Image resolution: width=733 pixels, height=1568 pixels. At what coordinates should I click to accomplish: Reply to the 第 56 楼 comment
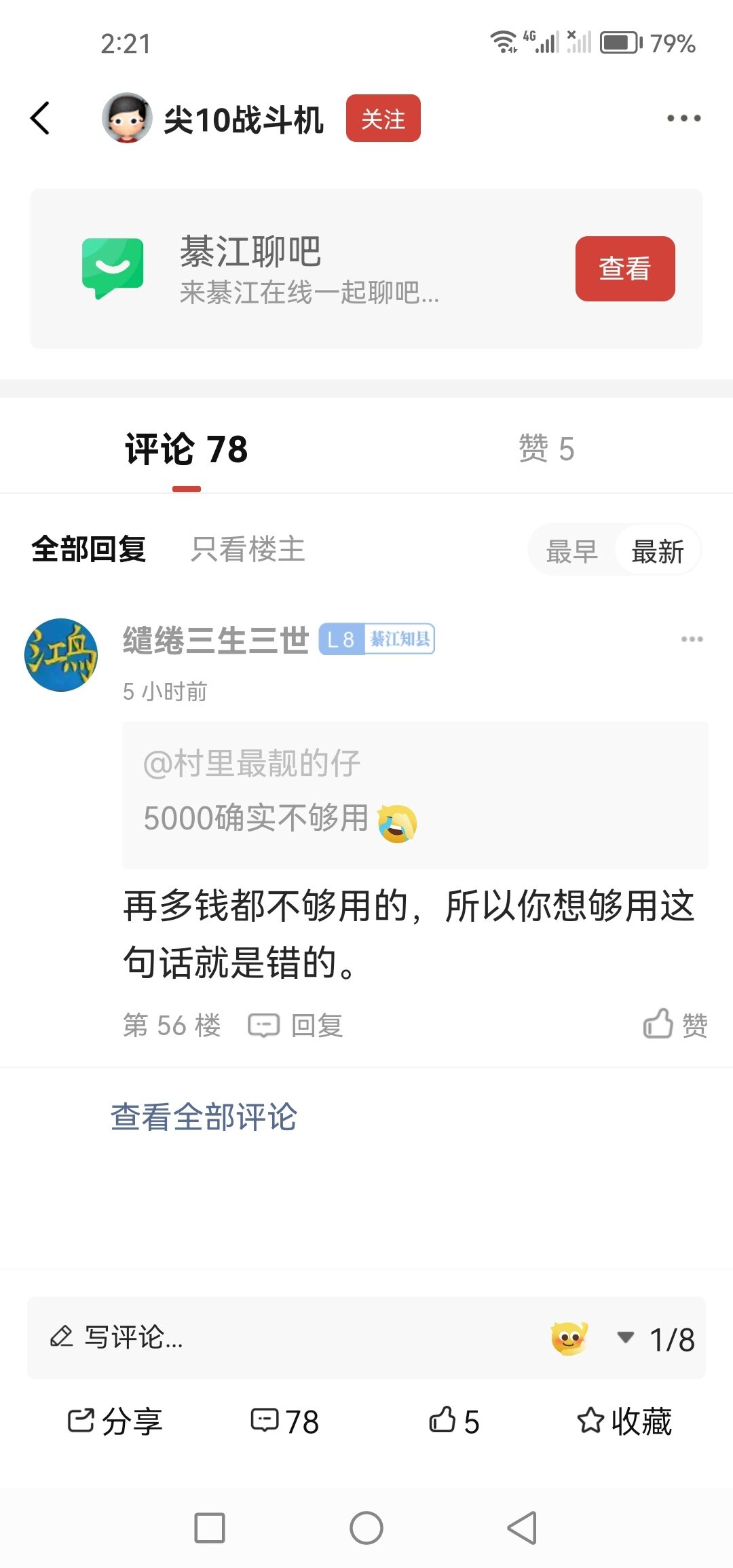(296, 1025)
